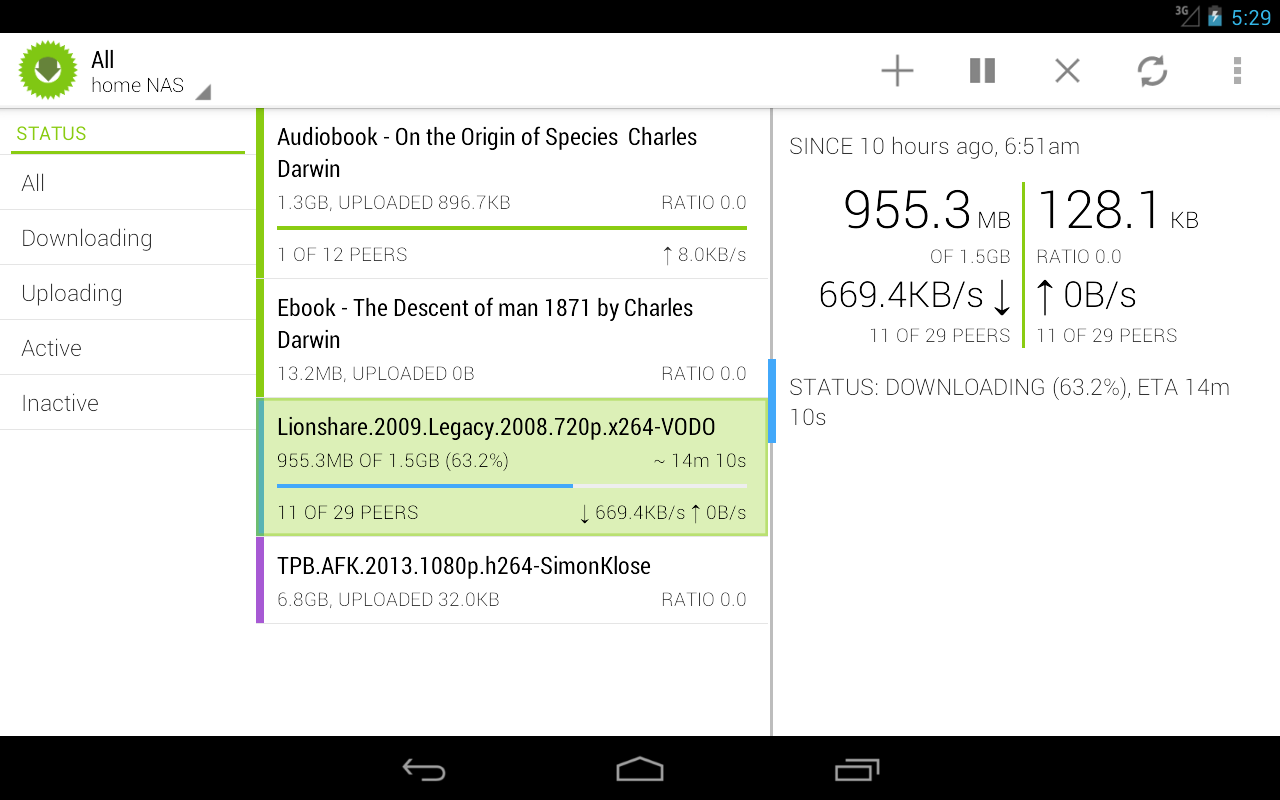Image resolution: width=1280 pixels, height=800 pixels.
Task: Remove the selected torrent with the X icon
Action: pos(1067,71)
